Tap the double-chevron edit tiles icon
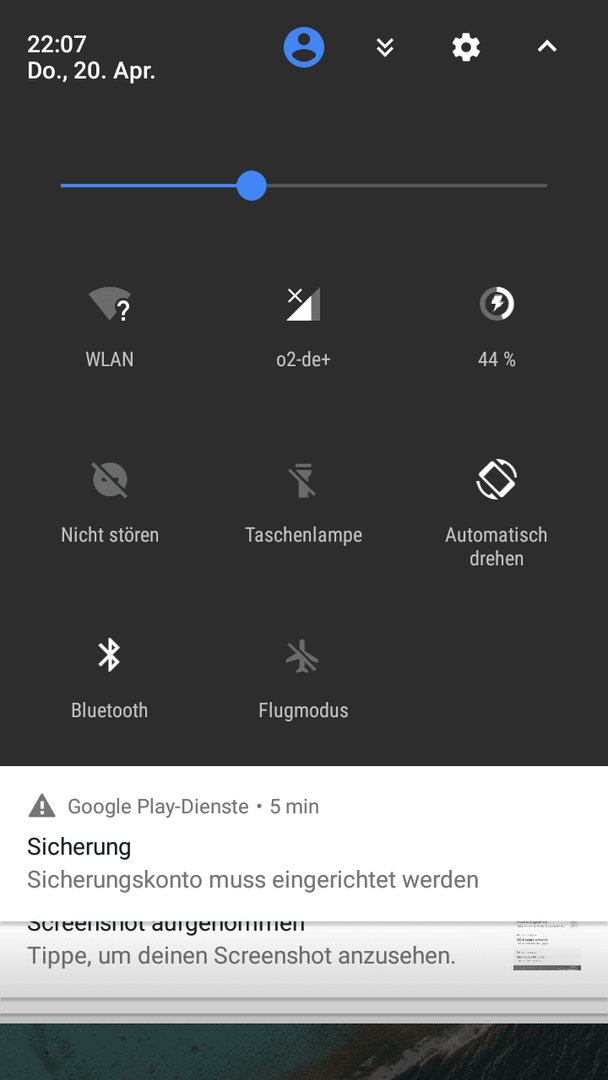 point(385,48)
